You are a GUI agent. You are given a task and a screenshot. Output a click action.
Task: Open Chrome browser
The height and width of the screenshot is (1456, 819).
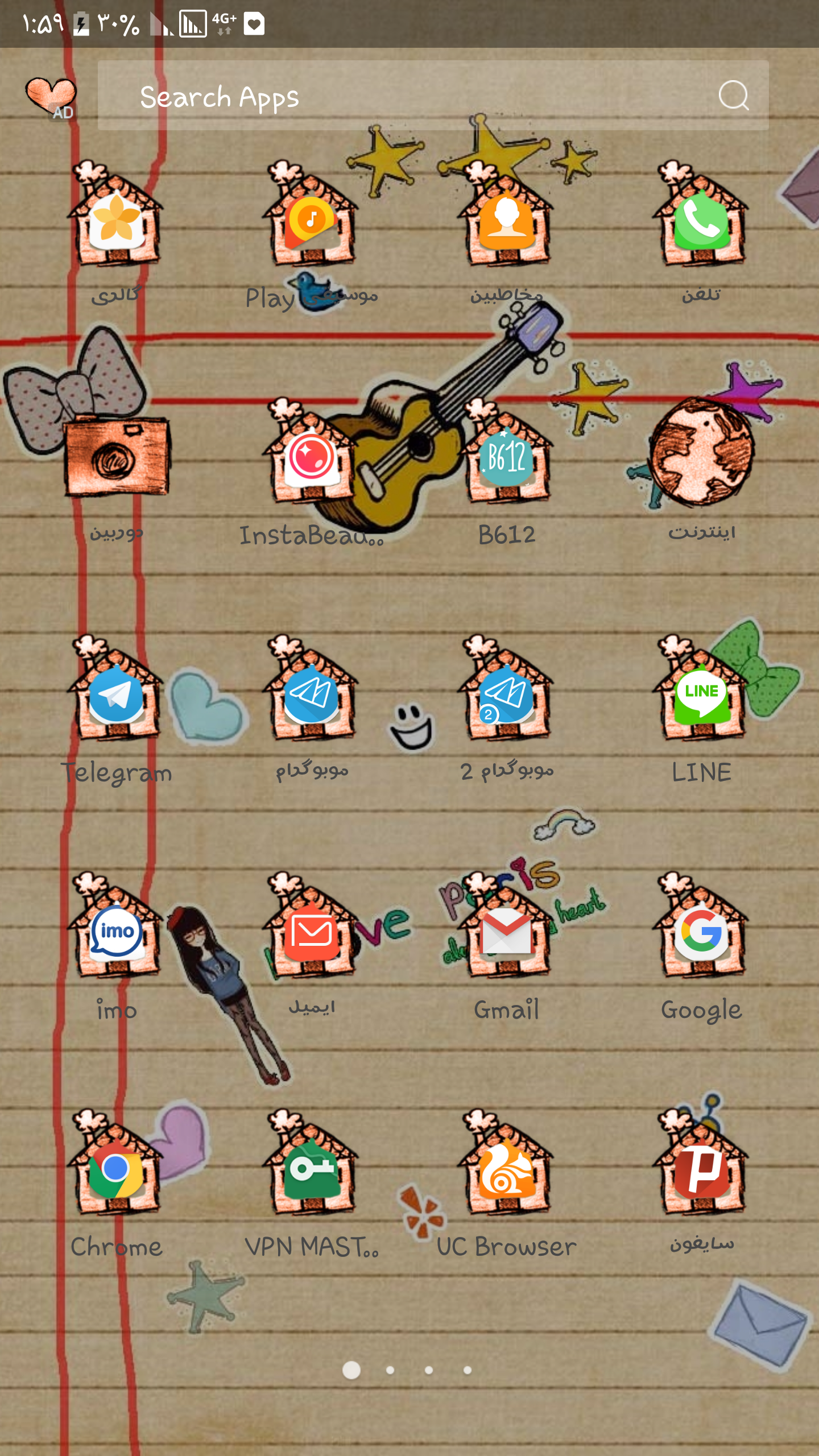pos(116,1170)
